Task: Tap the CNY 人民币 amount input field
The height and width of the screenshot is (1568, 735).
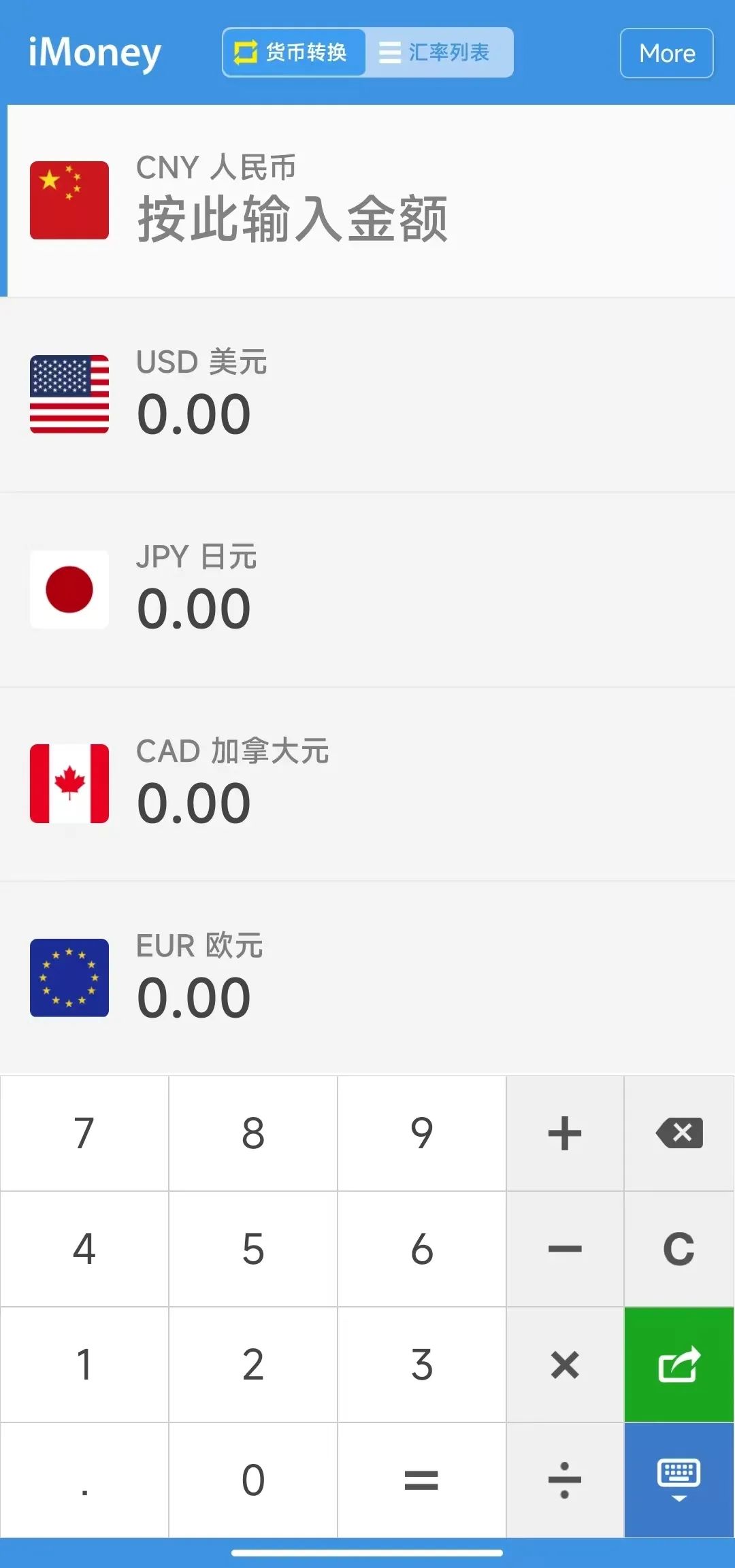Action: point(293,218)
